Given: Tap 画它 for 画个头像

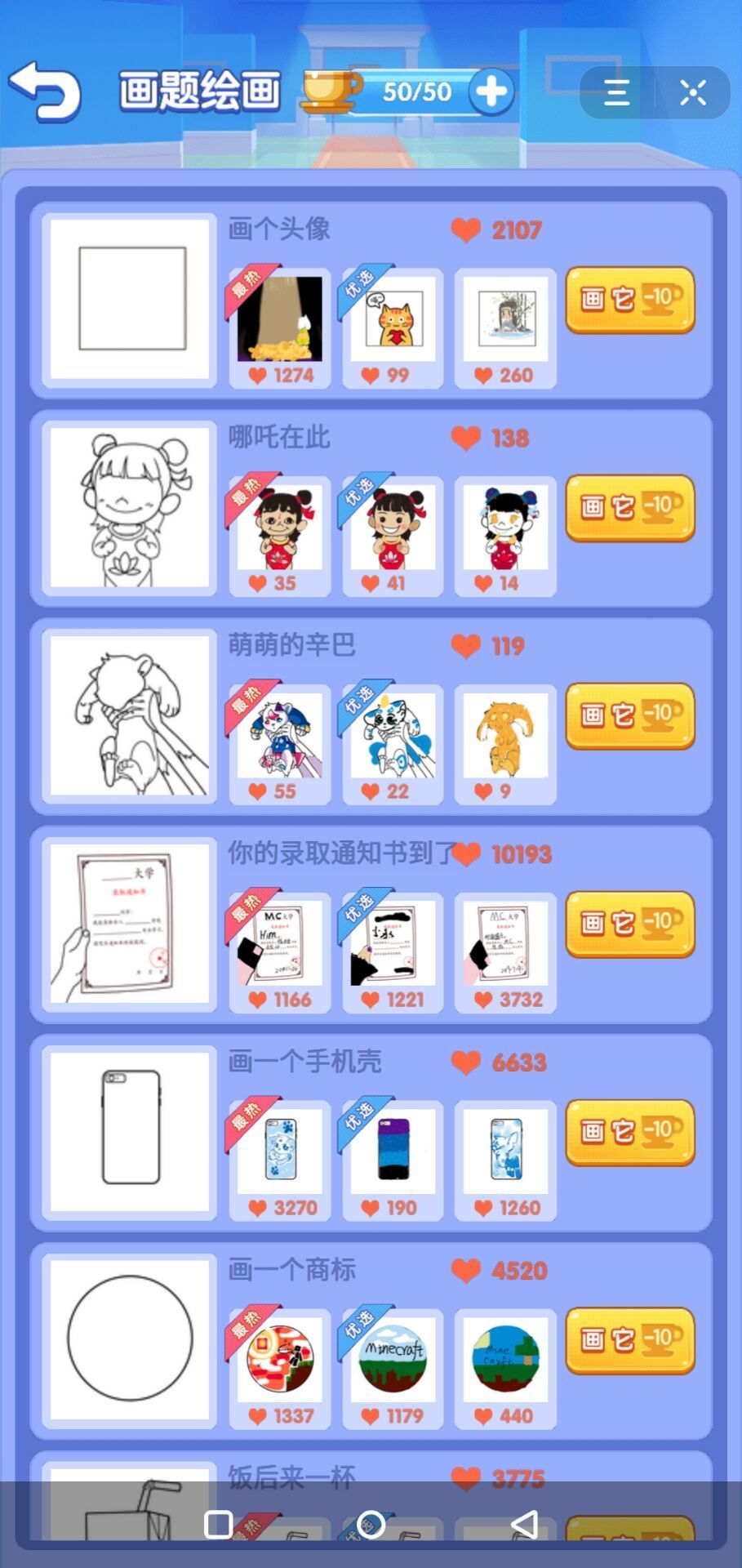Looking at the screenshot, I should 630,300.
